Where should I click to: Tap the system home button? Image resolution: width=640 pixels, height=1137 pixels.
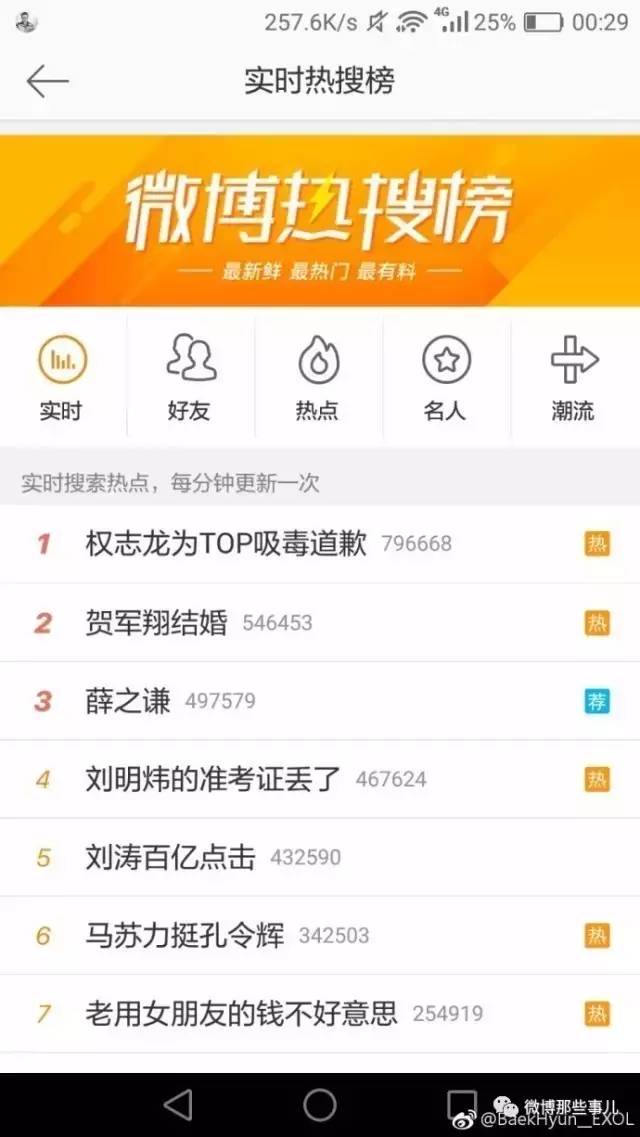320,1104
